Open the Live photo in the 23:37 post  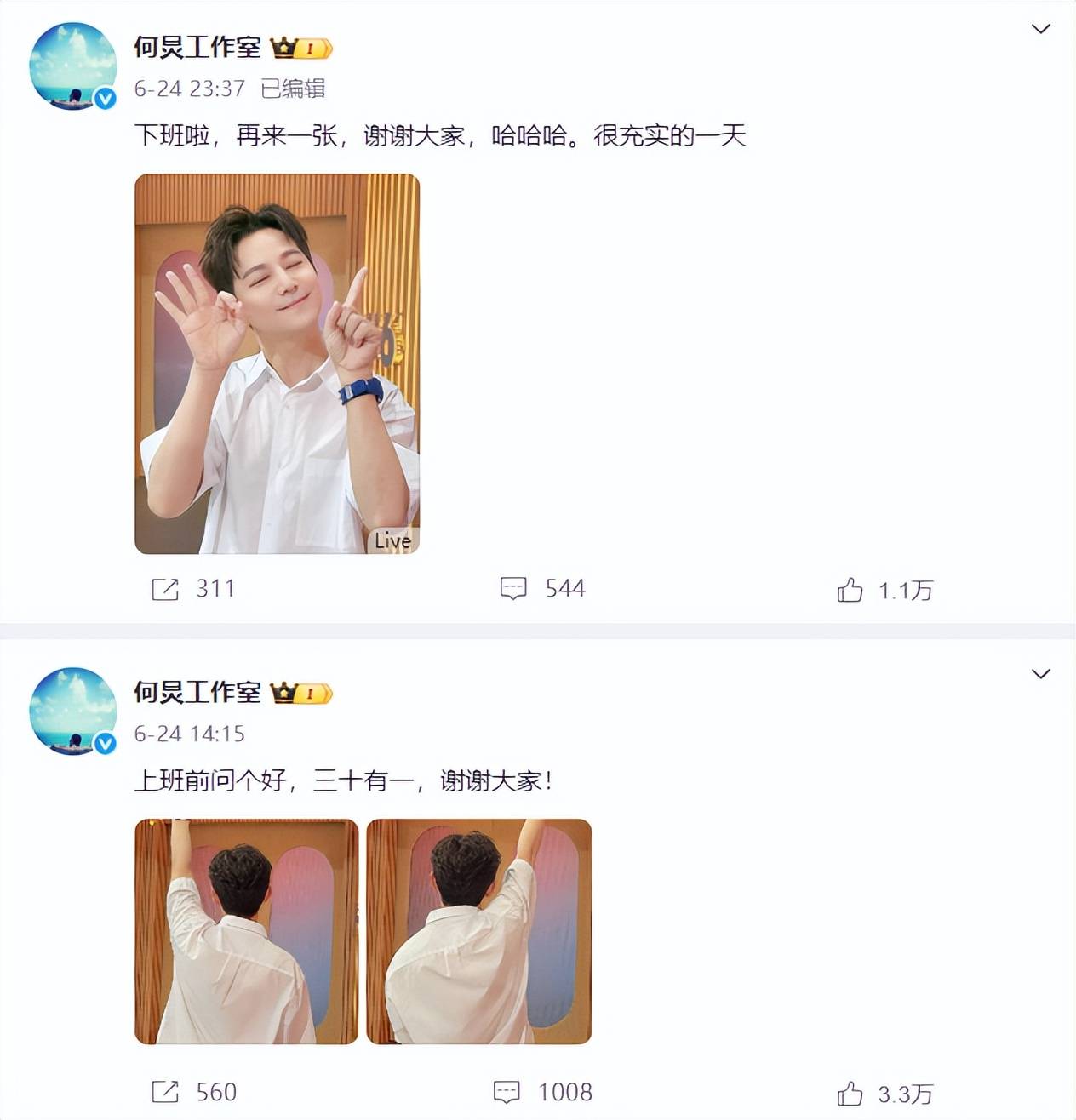coord(277,363)
